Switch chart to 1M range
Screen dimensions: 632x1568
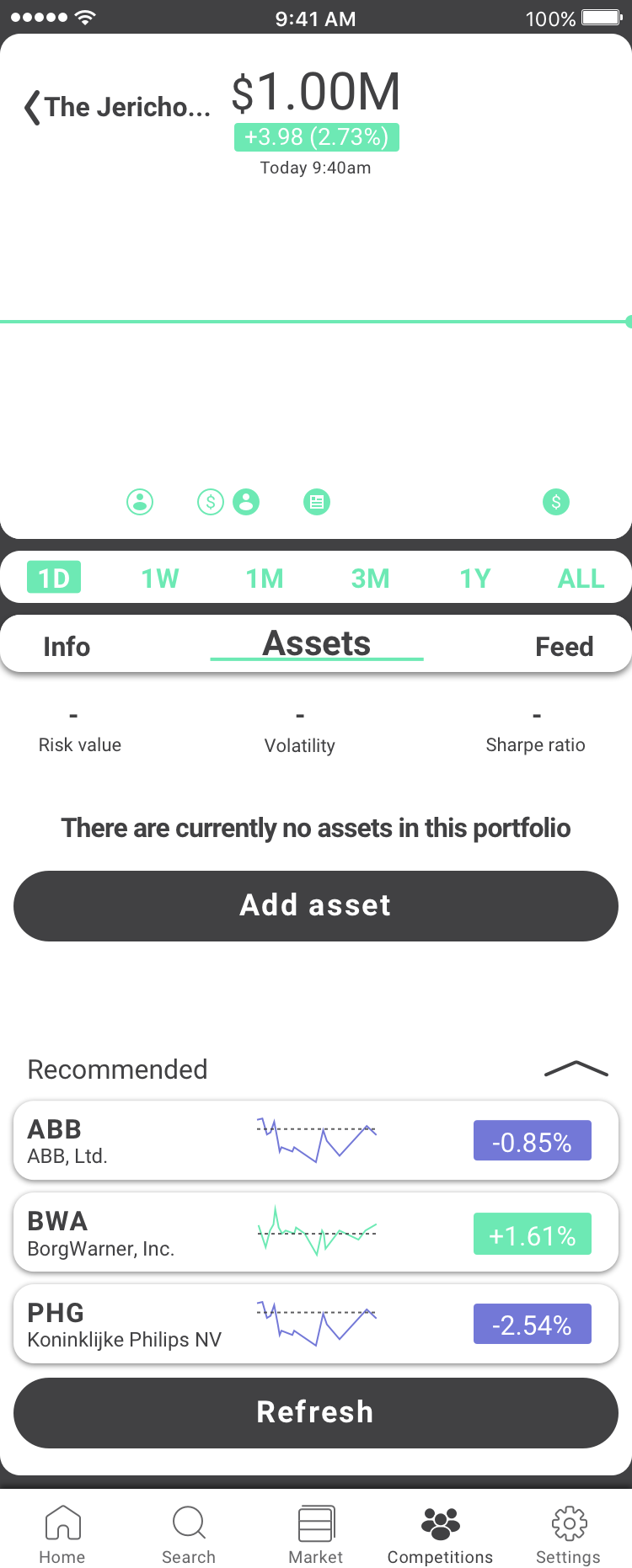point(265,579)
